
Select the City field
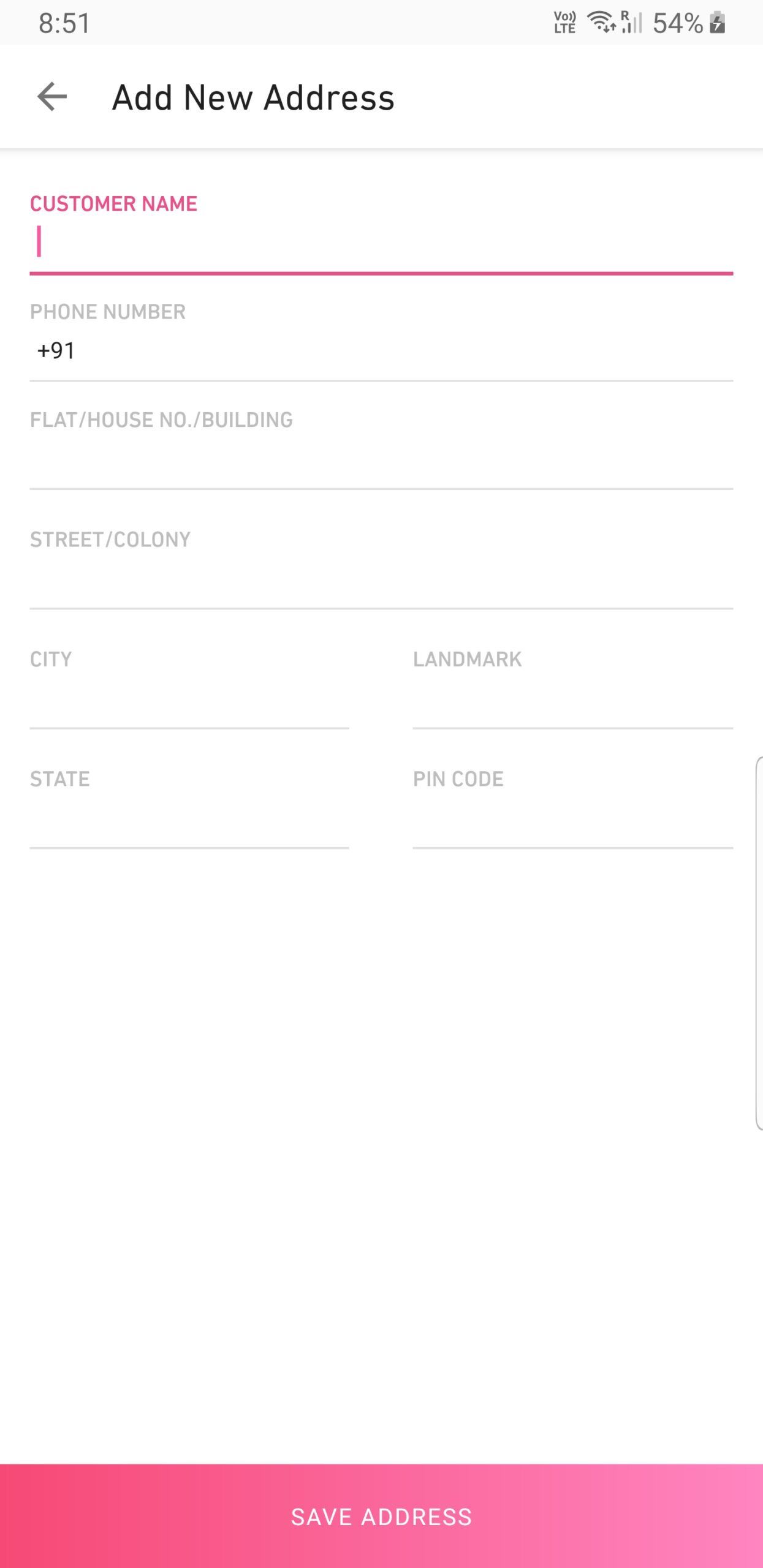(189, 699)
